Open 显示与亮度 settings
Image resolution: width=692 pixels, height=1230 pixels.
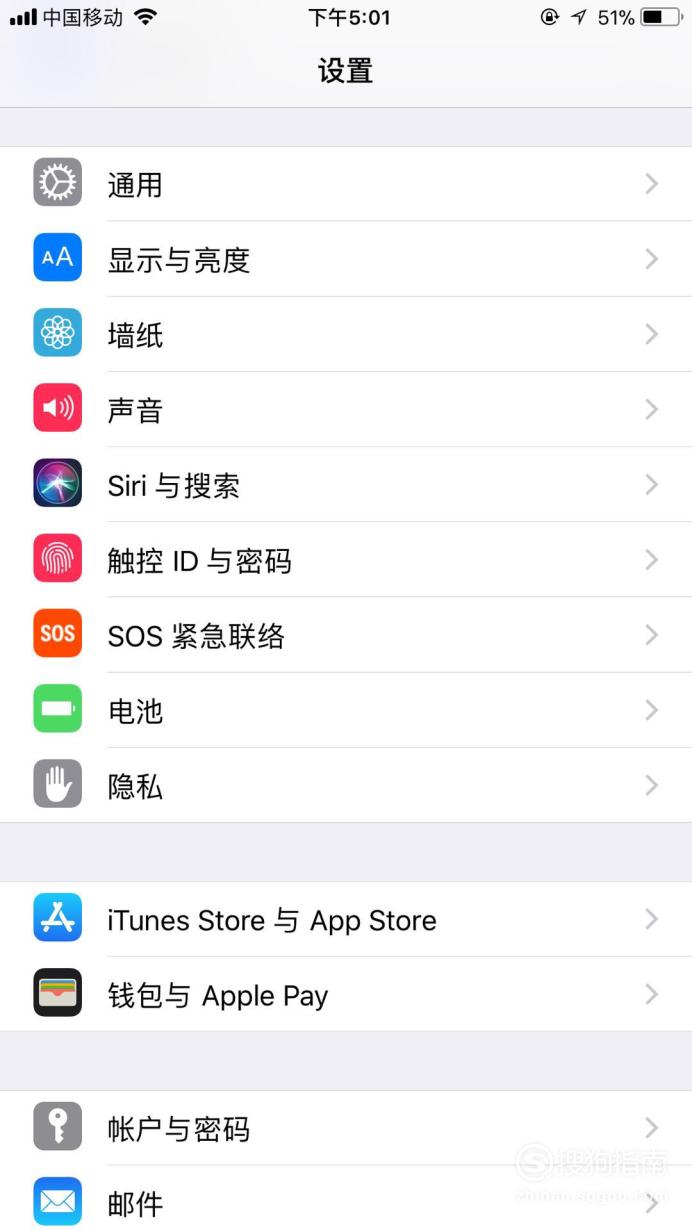coord(346,259)
